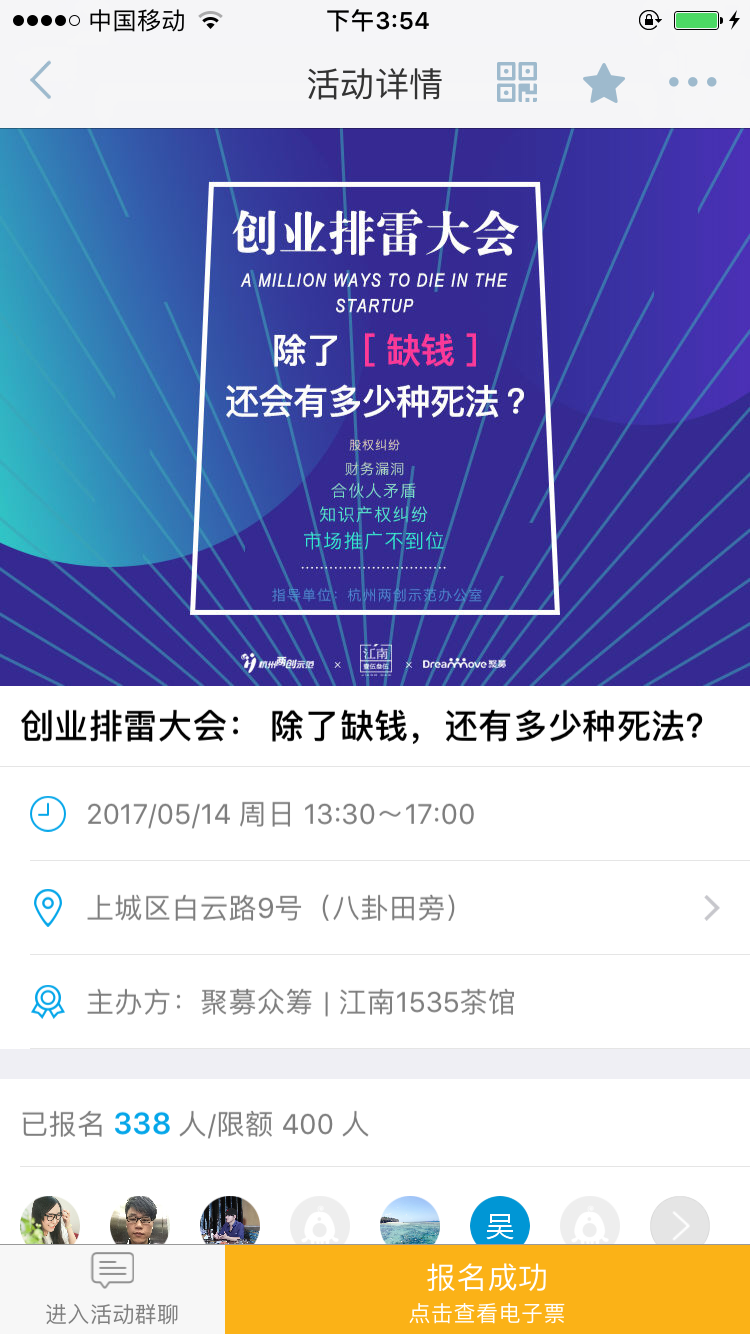
Task: Open the event QR code icon
Action: tap(517, 82)
